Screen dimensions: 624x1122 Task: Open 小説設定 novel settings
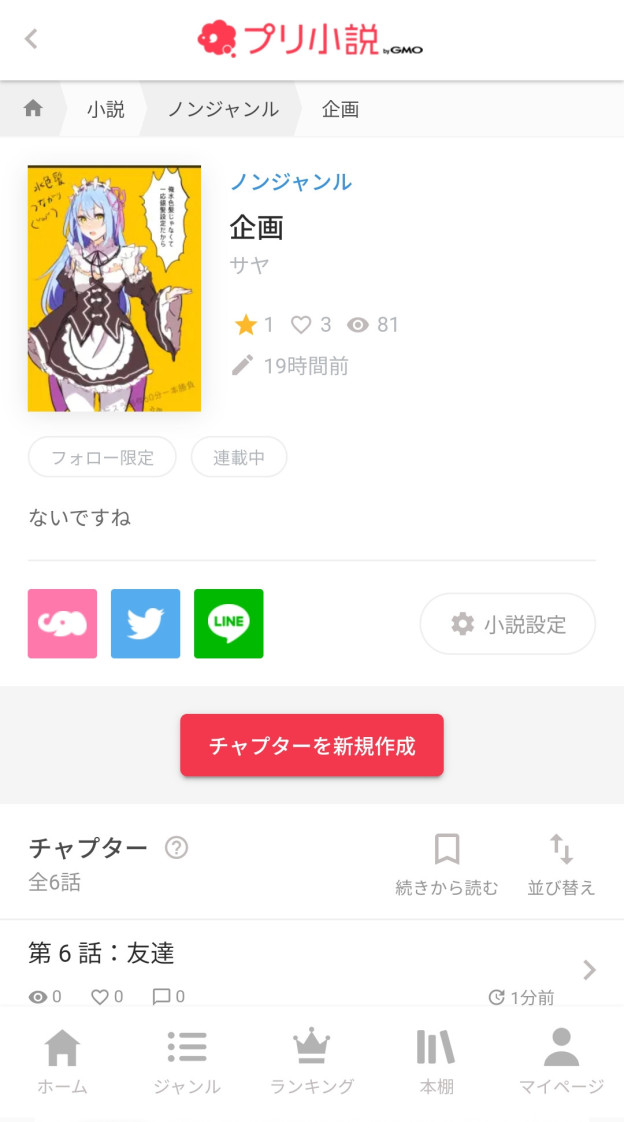(508, 624)
